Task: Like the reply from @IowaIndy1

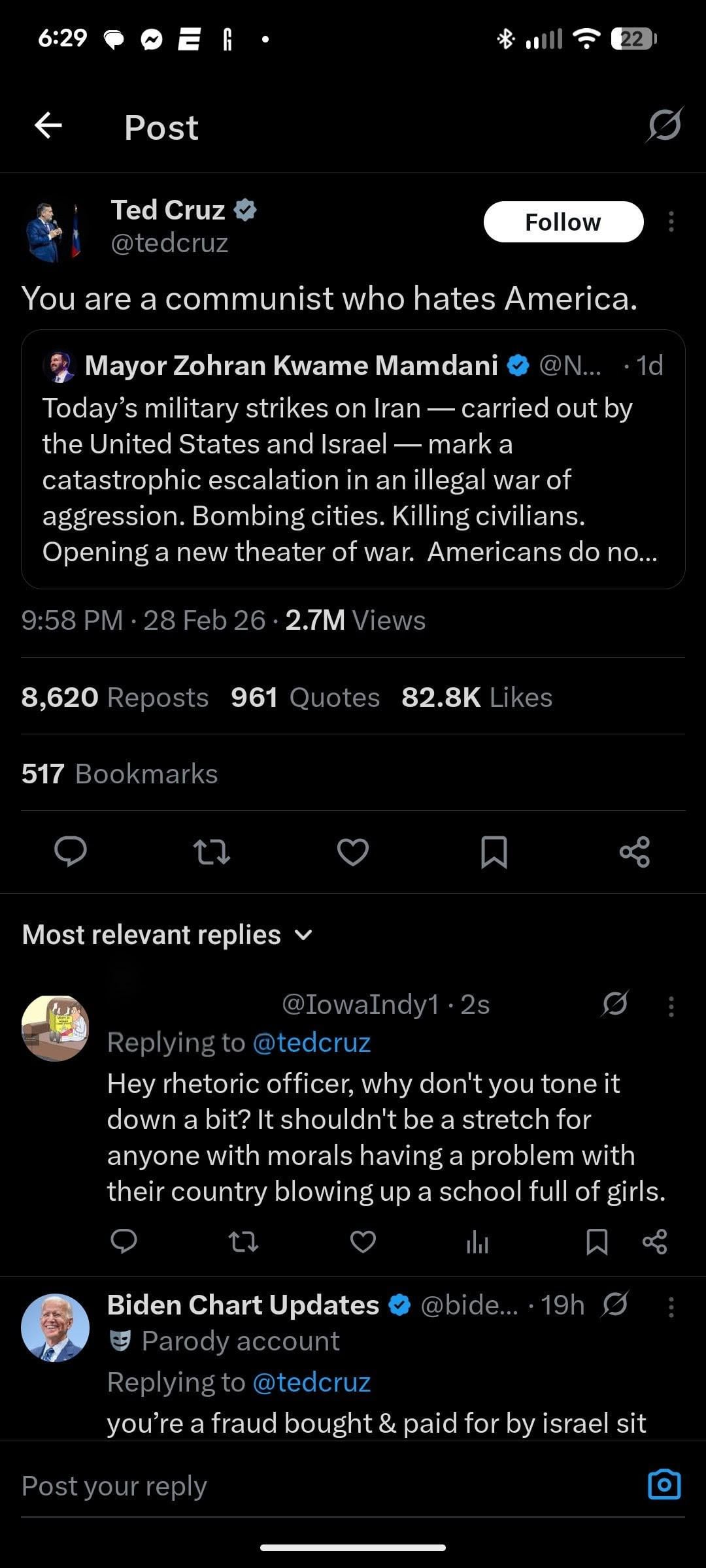Action: [x=363, y=1241]
